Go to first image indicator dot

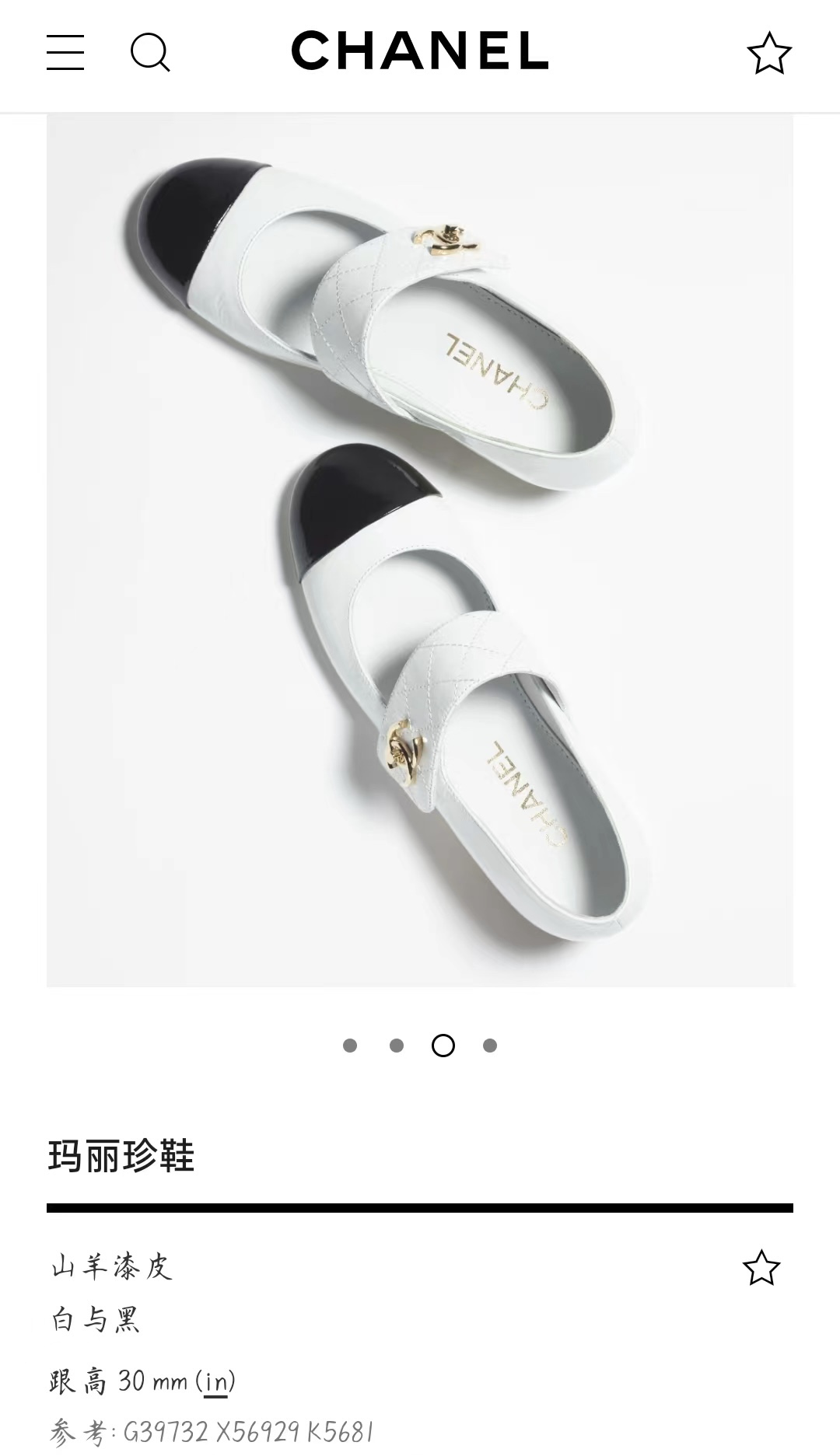click(x=350, y=1046)
